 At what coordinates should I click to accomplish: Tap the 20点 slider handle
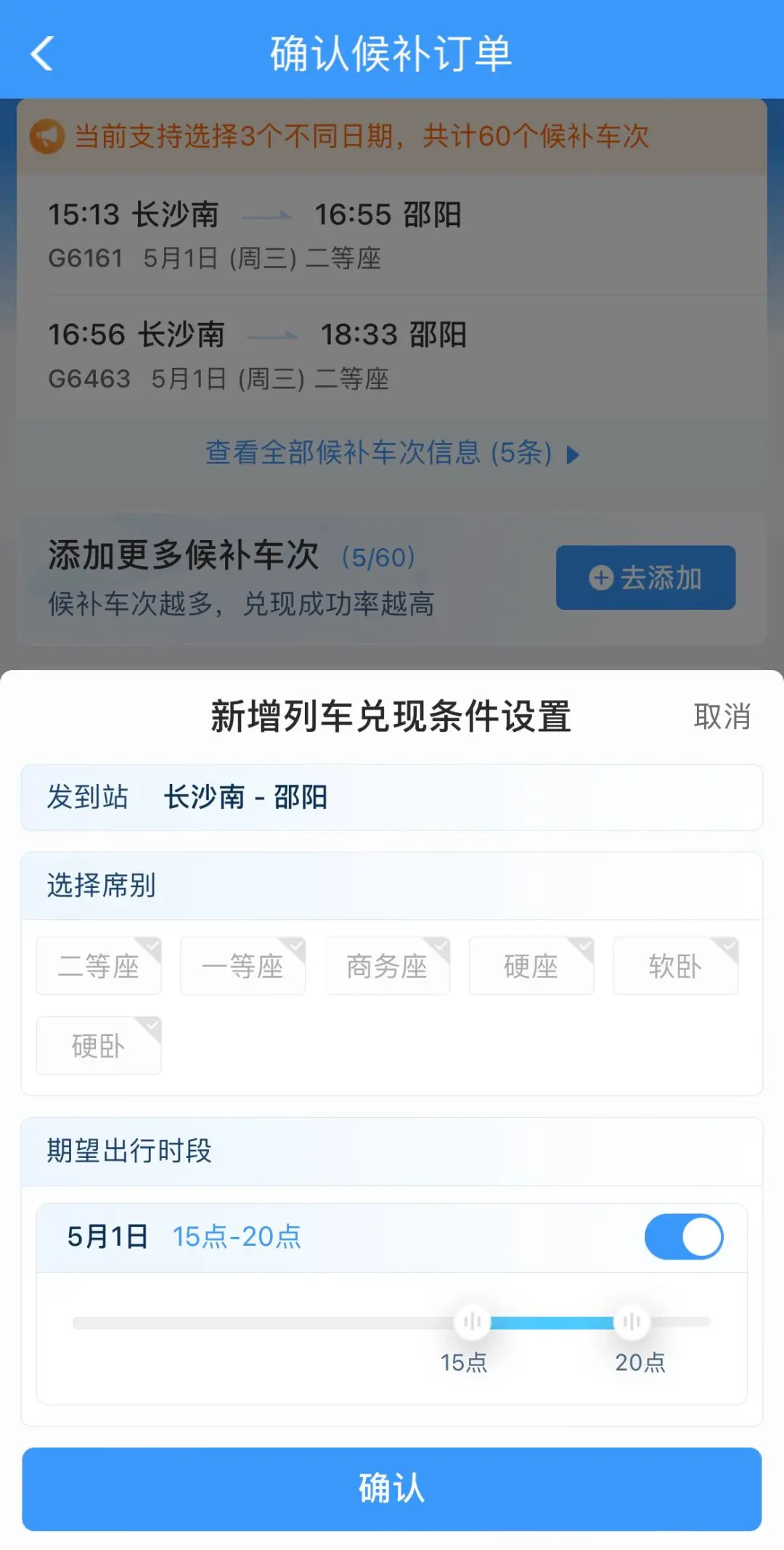pyautogui.click(x=632, y=1321)
